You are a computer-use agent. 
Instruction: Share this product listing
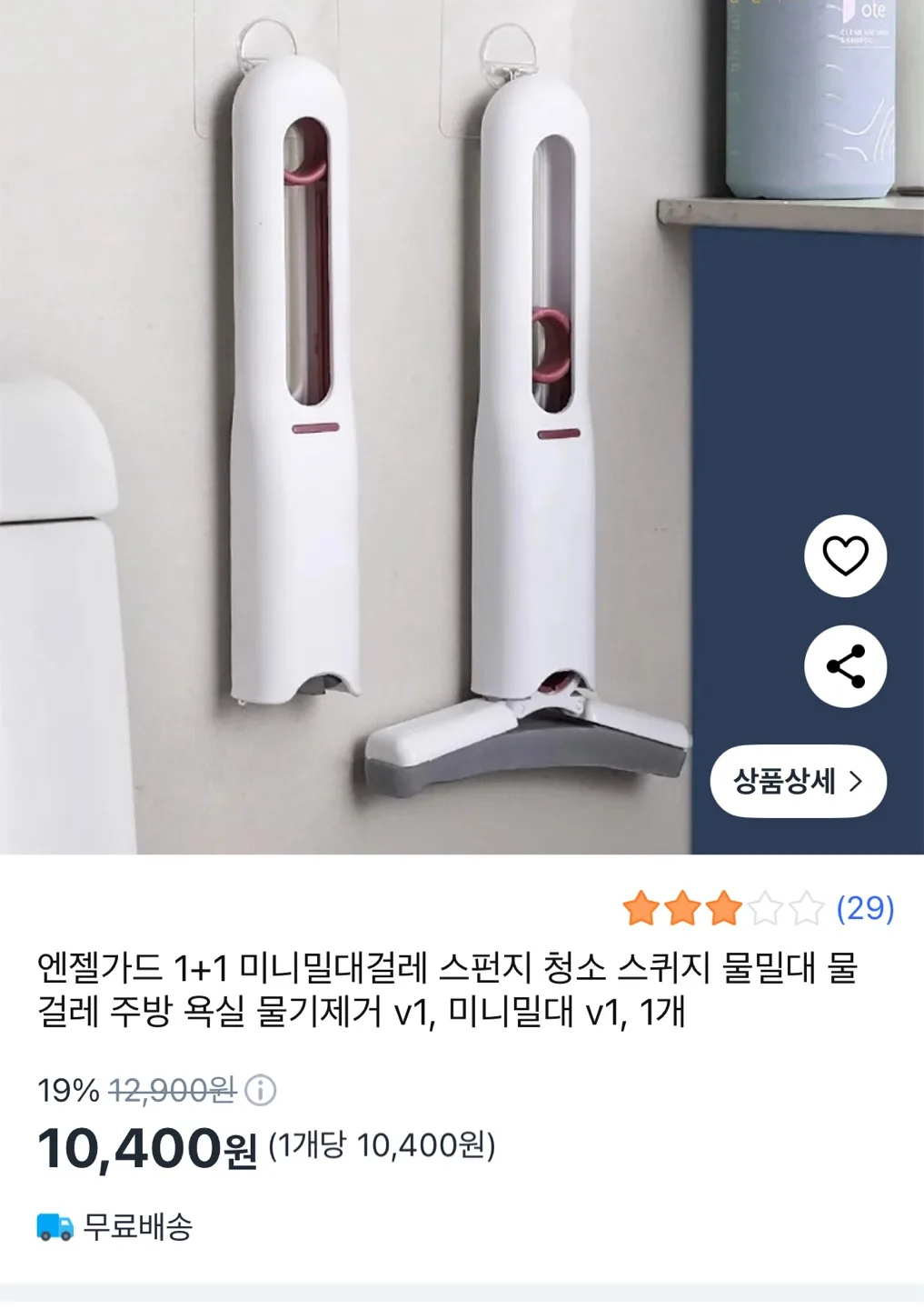[x=845, y=666]
